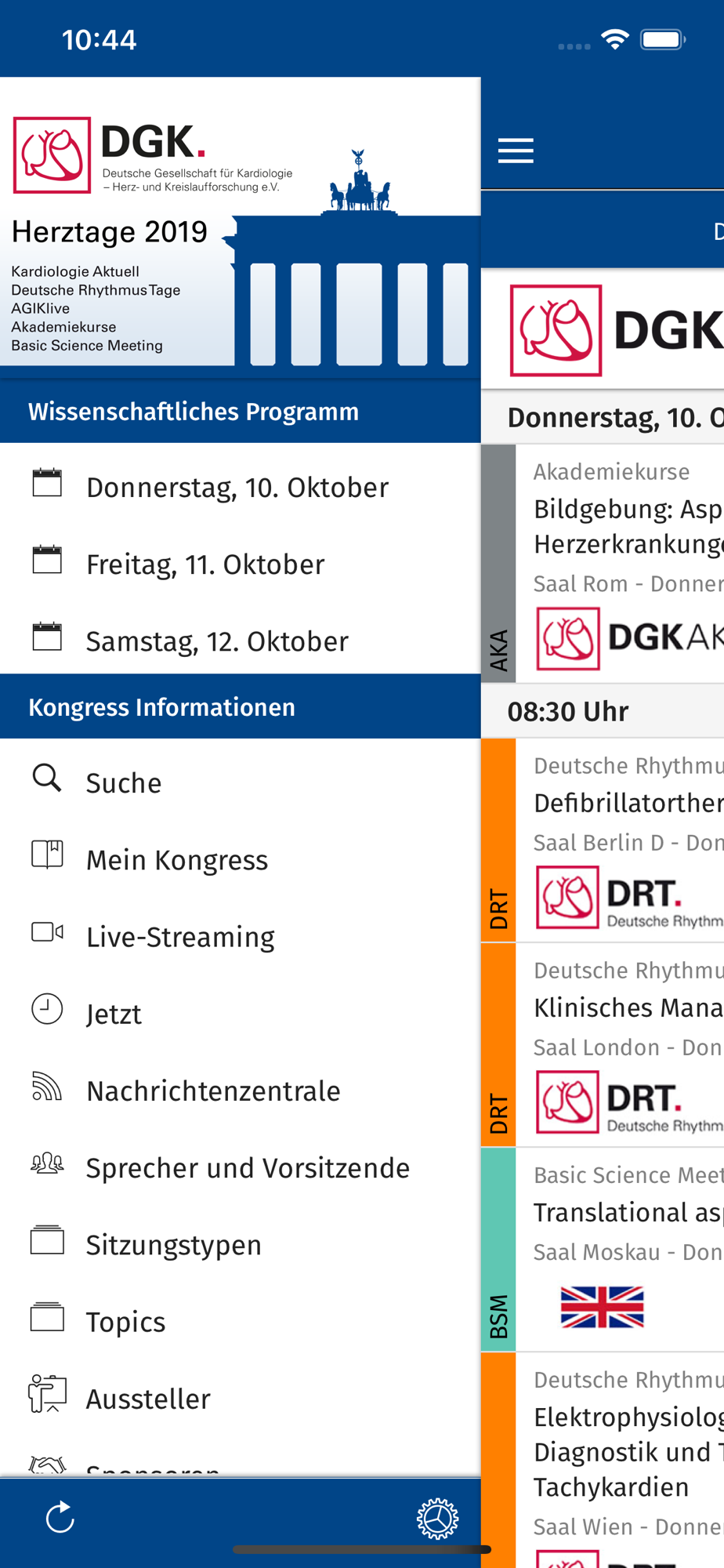724x1568 pixels.
Task: Open Sitzungstypen list
Action: [240, 1243]
